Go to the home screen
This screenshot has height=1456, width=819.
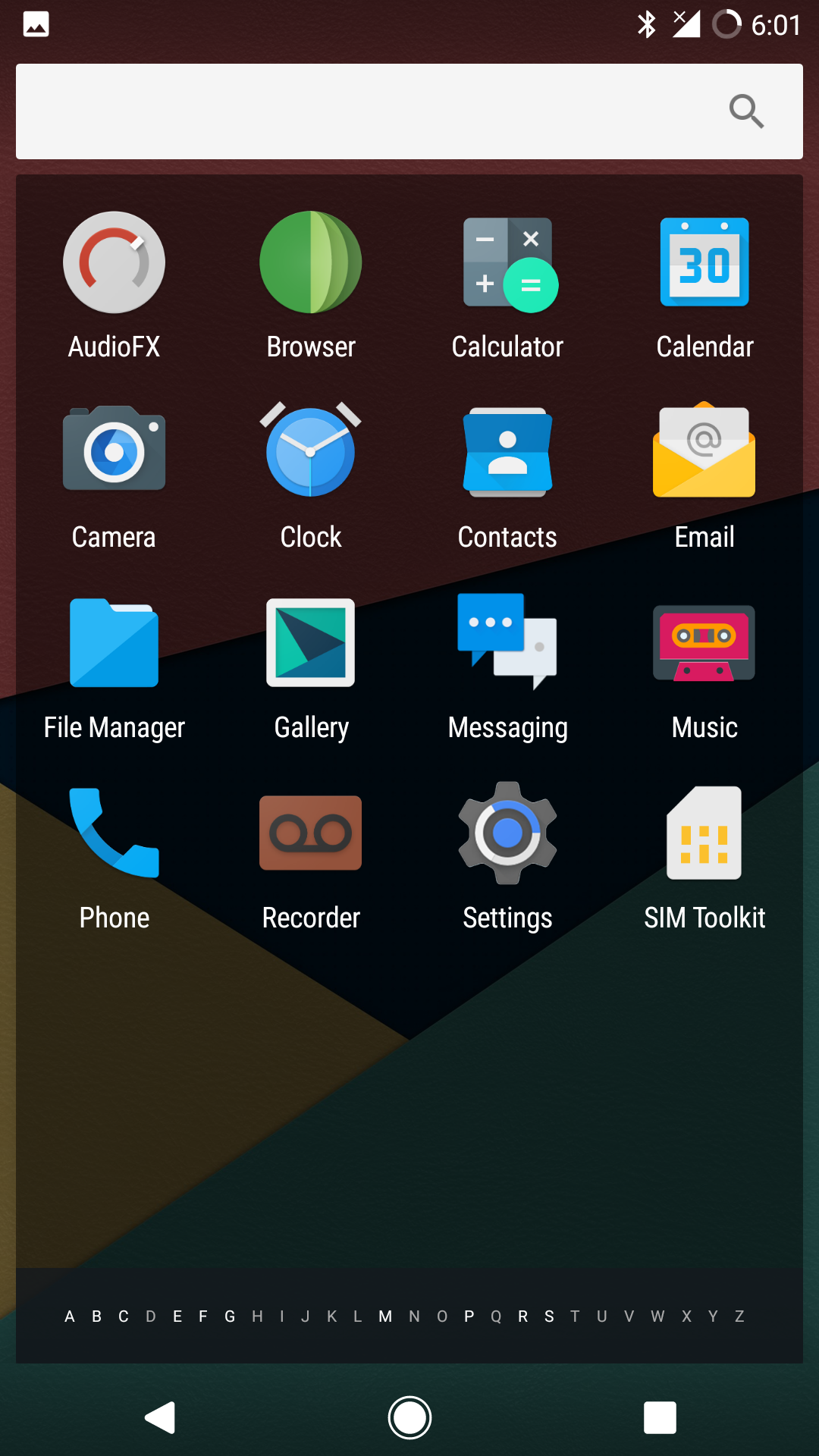coord(409,1417)
